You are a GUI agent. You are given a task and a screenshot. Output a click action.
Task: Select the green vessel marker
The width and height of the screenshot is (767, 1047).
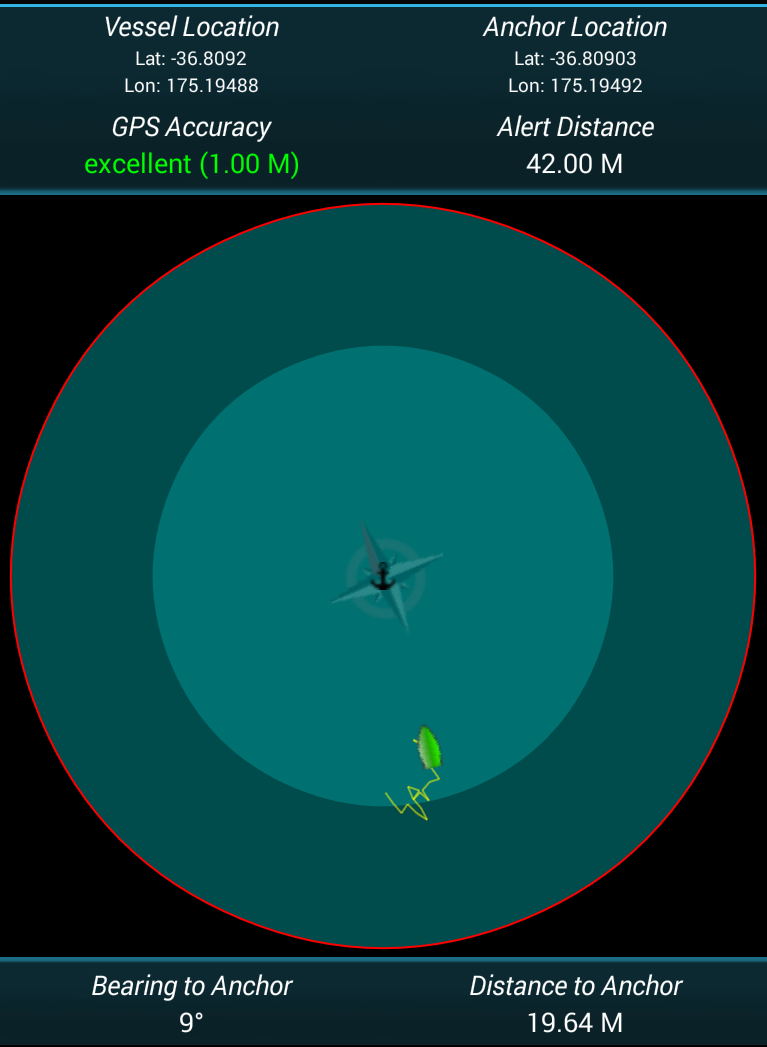[x=430, y=747]
